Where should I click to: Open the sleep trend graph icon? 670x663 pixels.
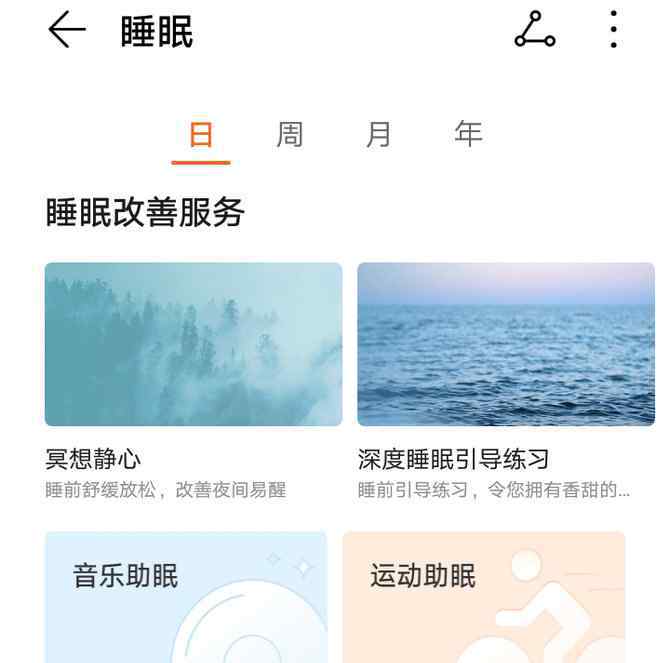tap(534, 30)
